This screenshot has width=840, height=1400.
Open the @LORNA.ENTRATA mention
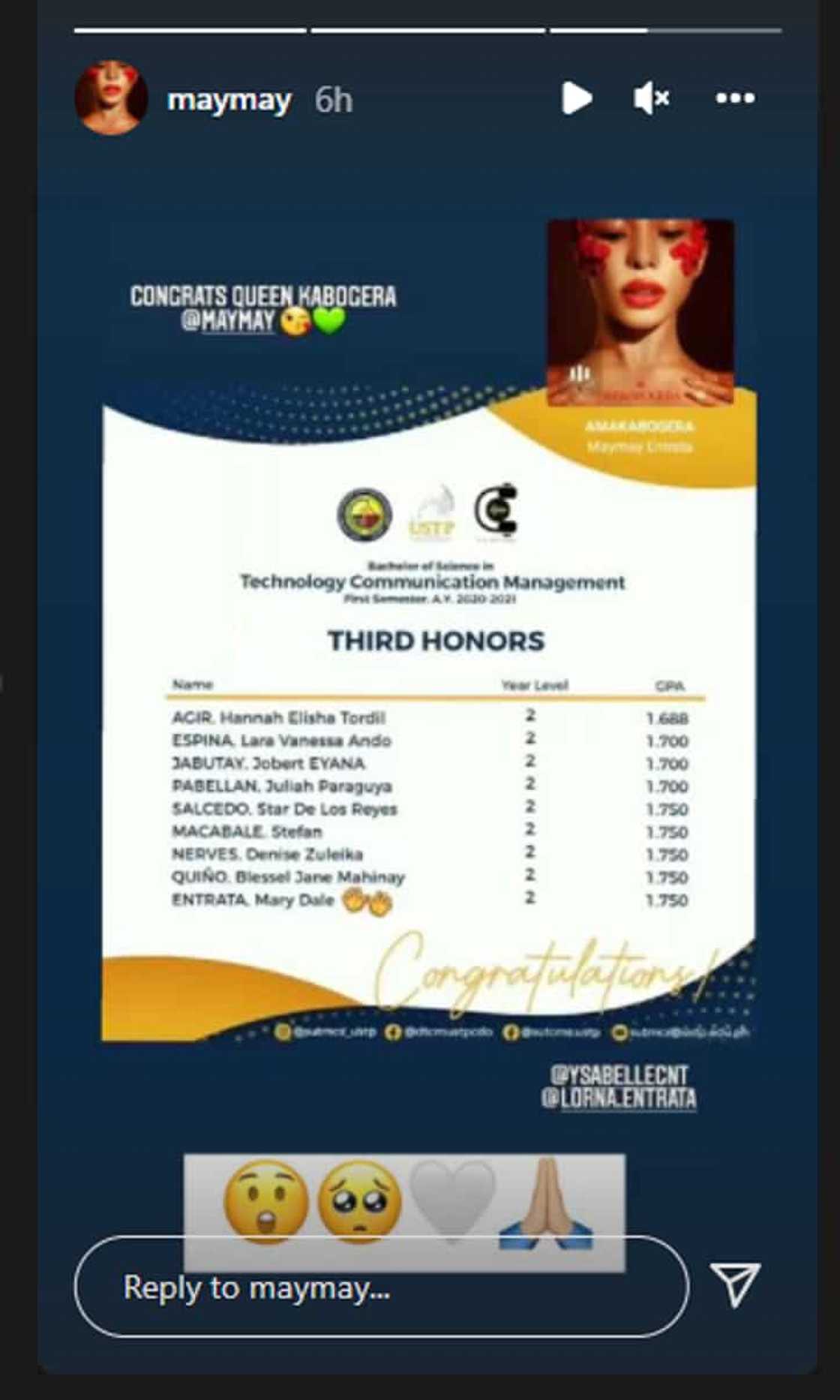click(619, 1099)
